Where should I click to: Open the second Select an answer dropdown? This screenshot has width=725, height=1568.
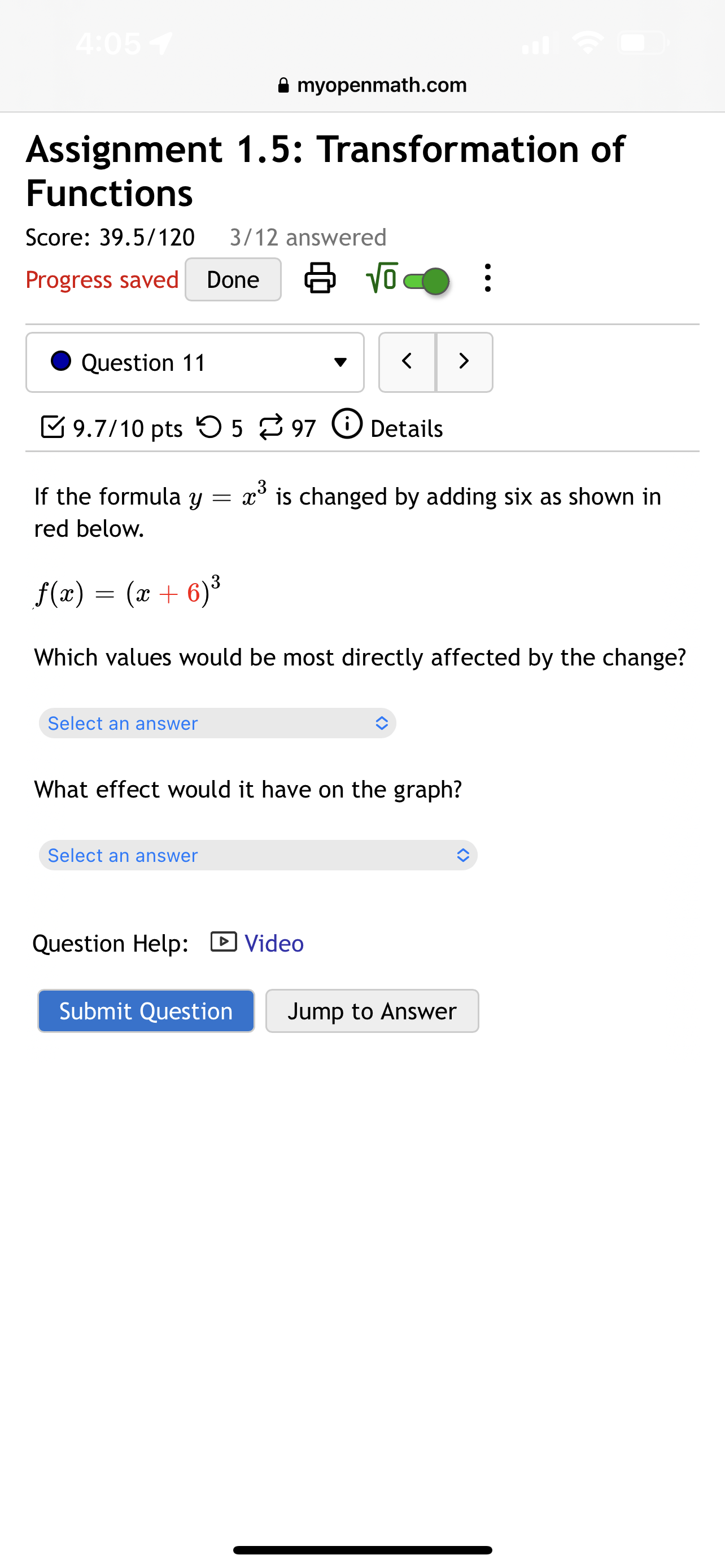pos(256,855)
